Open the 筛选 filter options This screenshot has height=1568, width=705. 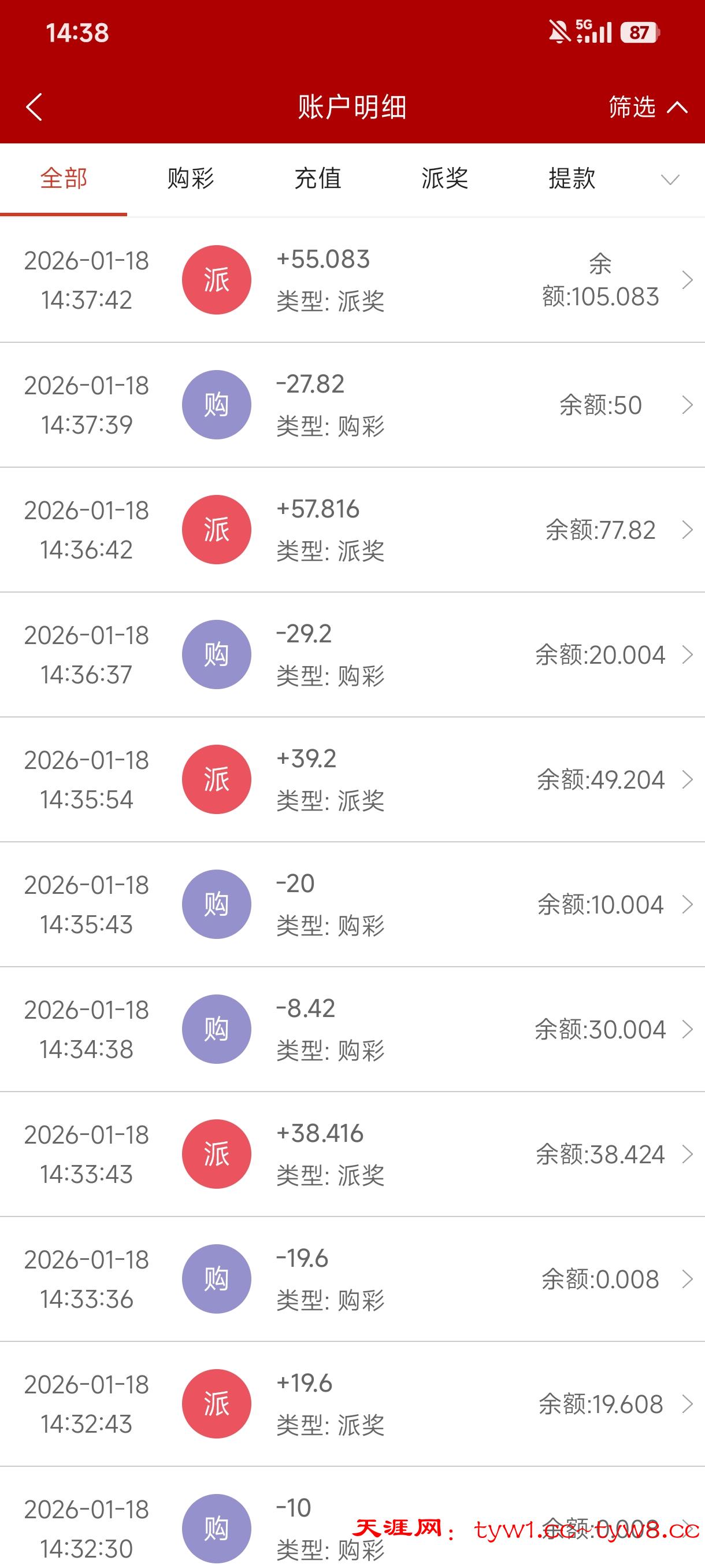pyautogui.click(x=647, y=107)
